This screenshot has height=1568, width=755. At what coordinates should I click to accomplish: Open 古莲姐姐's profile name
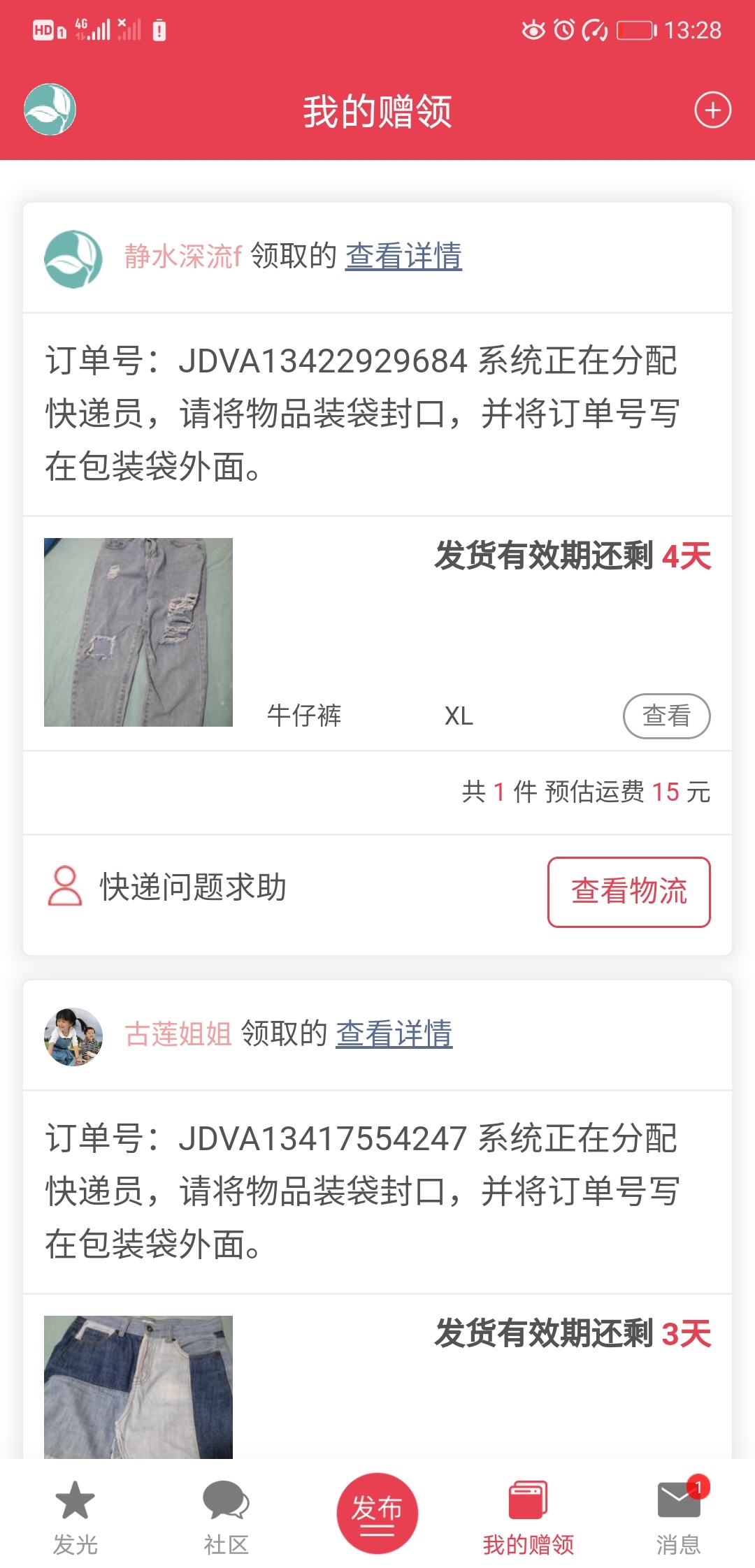[x=178, y=1033]
